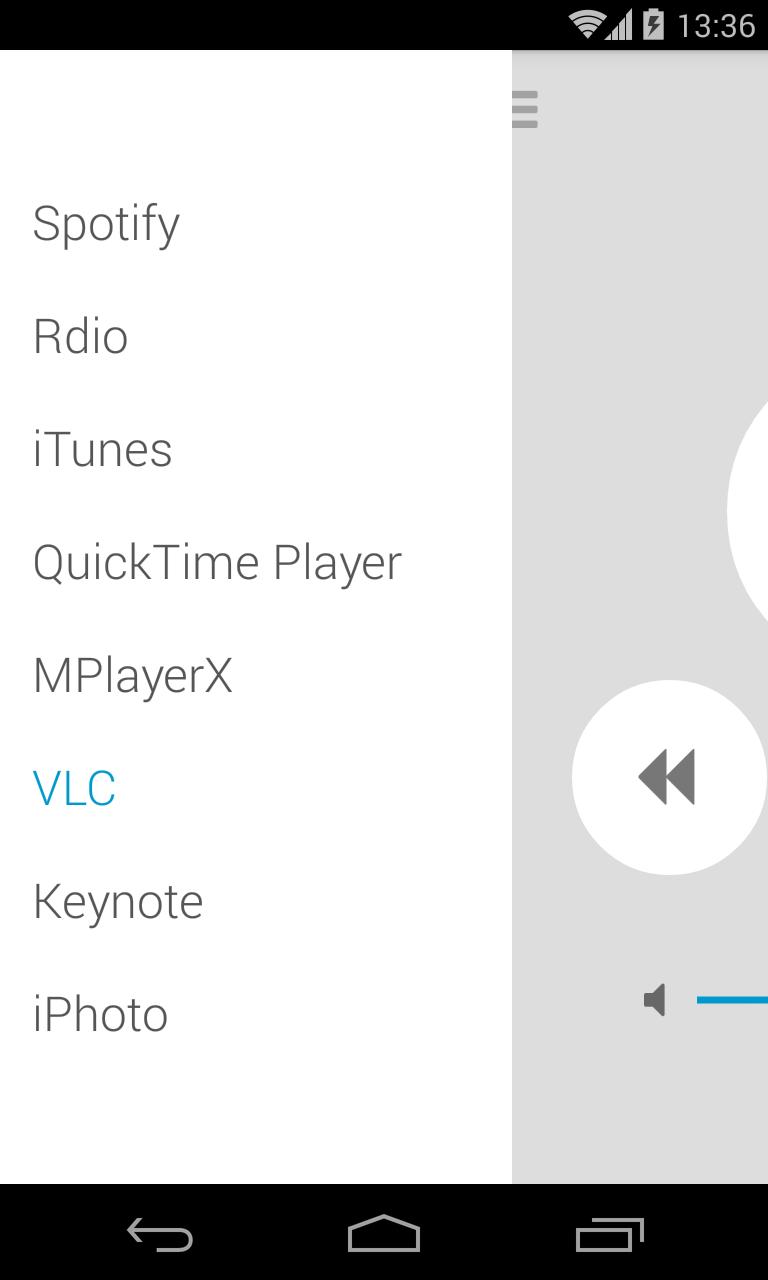Tap the Android home icon

pos(383,1235)
